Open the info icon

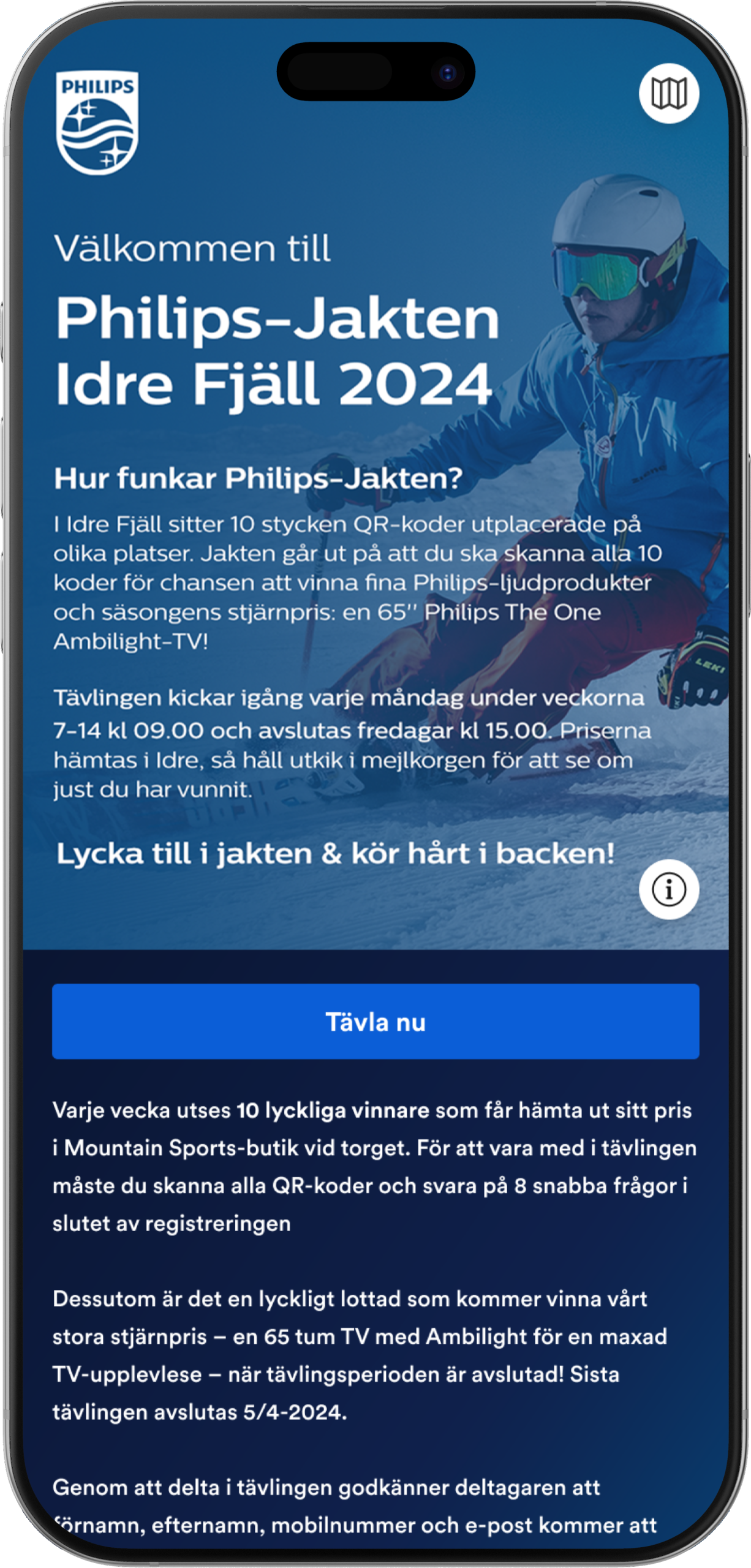tap(668, 889)
